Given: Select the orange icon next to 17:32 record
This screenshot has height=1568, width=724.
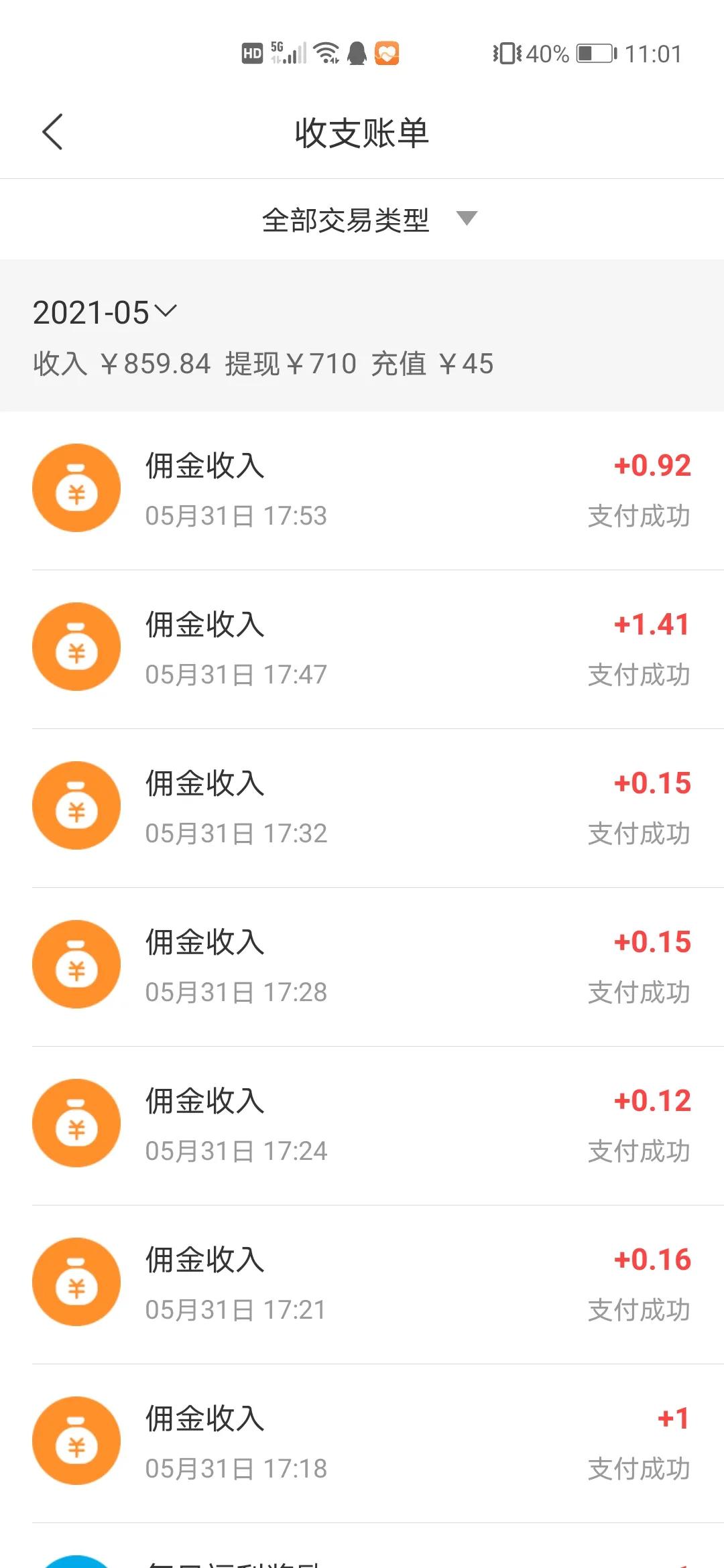Looking at the screenshot, I should (x=76, y=805).
